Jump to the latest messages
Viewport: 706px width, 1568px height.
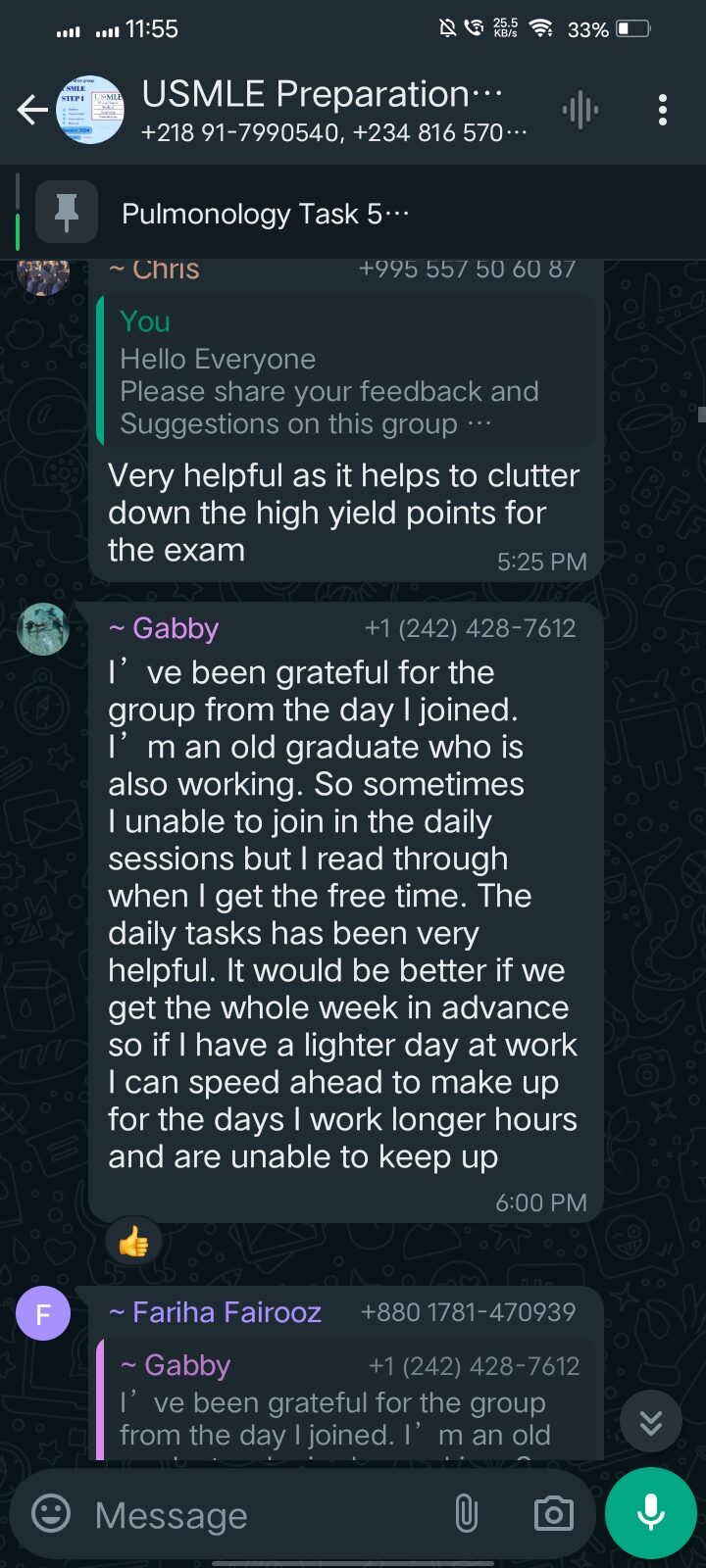[651, 1422]
